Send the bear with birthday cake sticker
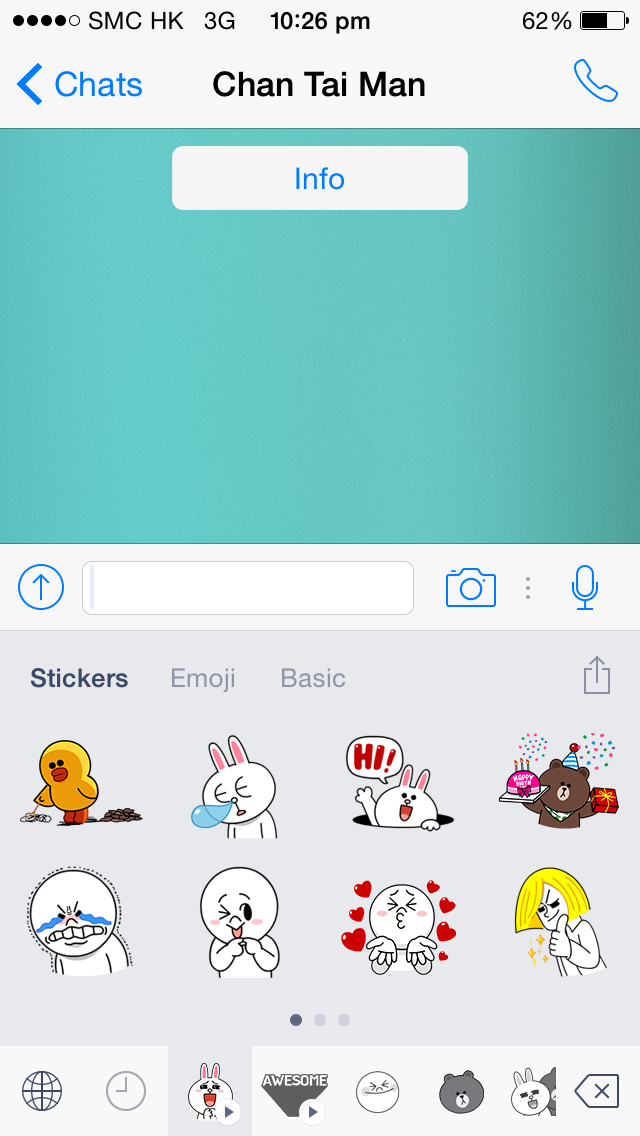The image size is (640, 1136). click(559, 781)
